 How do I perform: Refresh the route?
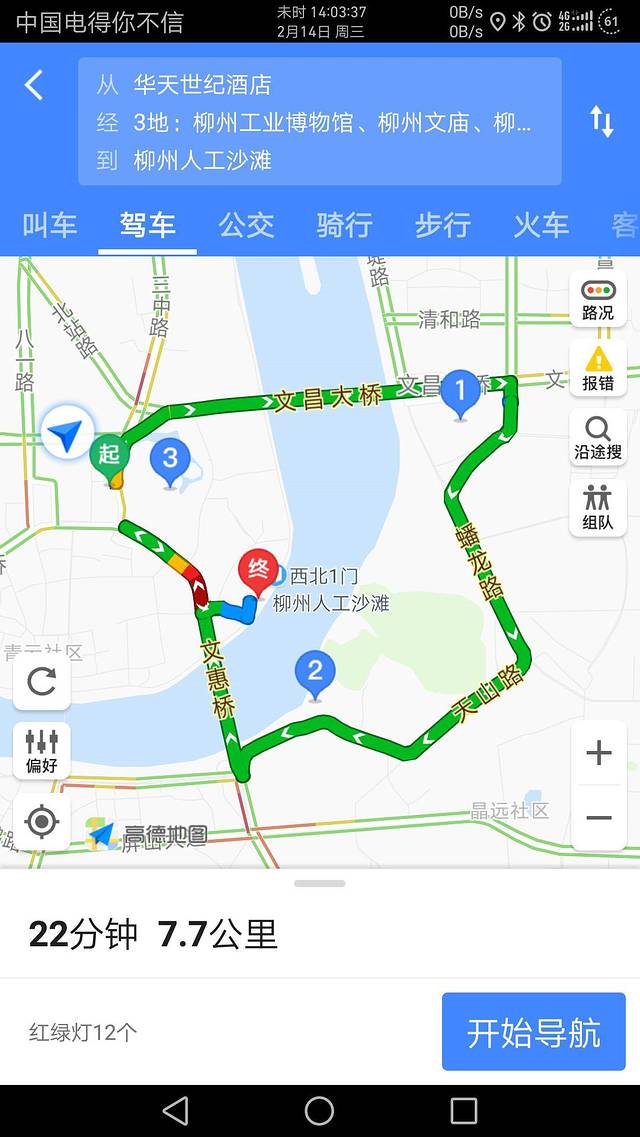pos(42,682)
